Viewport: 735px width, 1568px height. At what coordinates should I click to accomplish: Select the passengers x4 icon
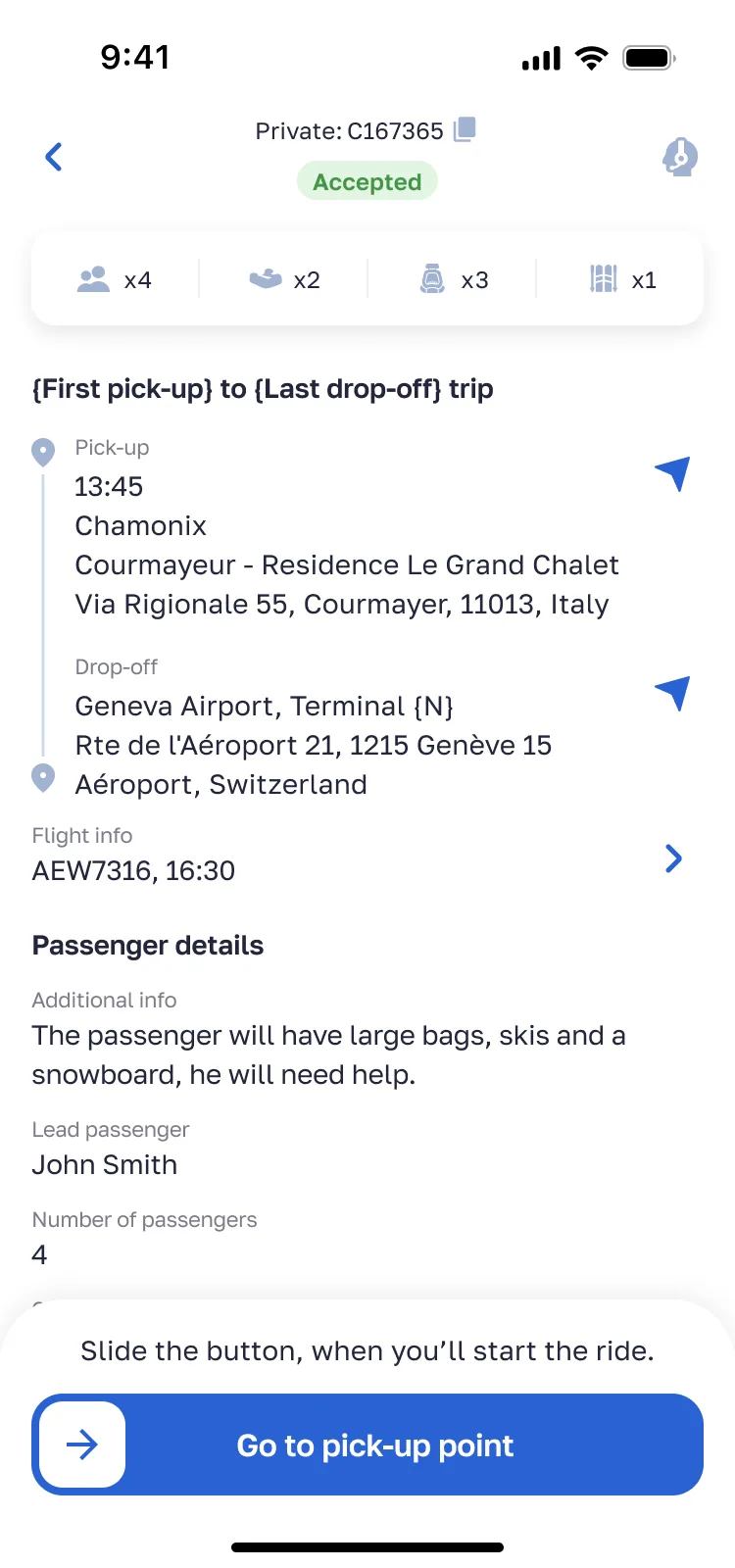pos(93,278)
